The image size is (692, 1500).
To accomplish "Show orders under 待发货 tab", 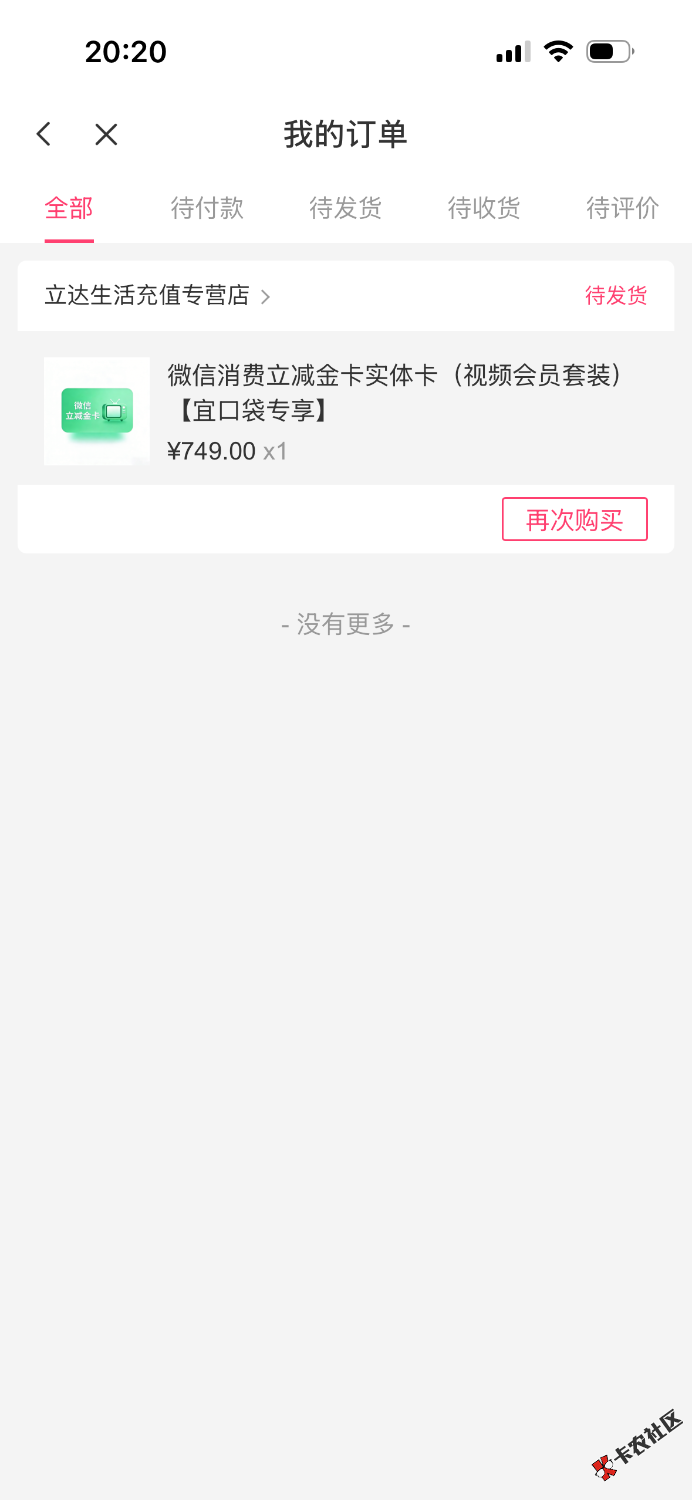I will tap(345, 208).
